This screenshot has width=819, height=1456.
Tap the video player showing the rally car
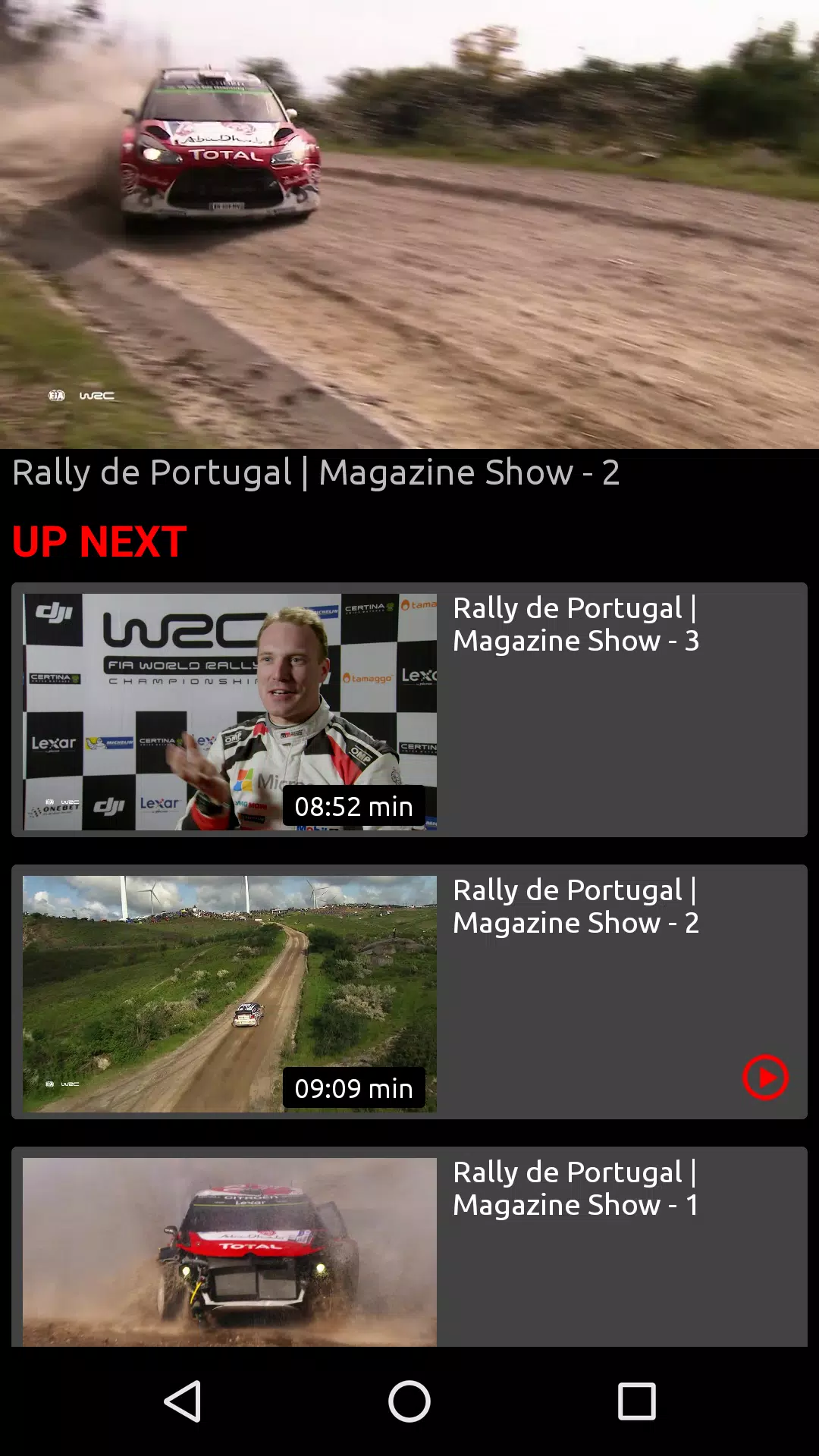tap(409, 224)
